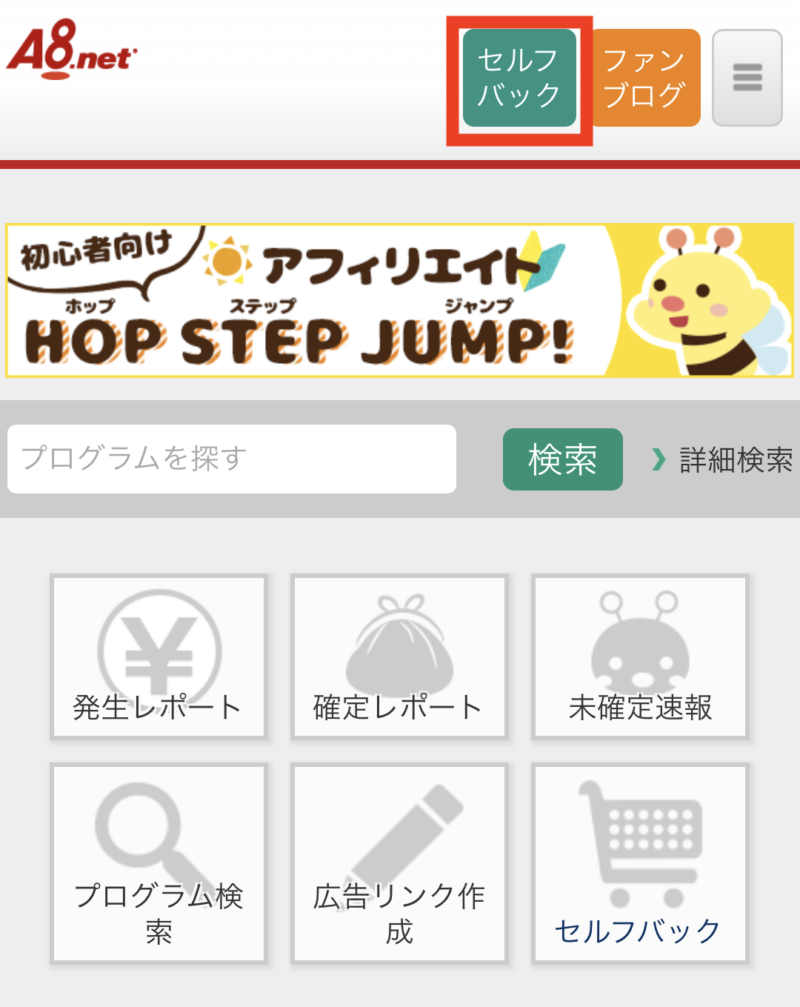Tap the 検索 search button

tap(562, 459)
